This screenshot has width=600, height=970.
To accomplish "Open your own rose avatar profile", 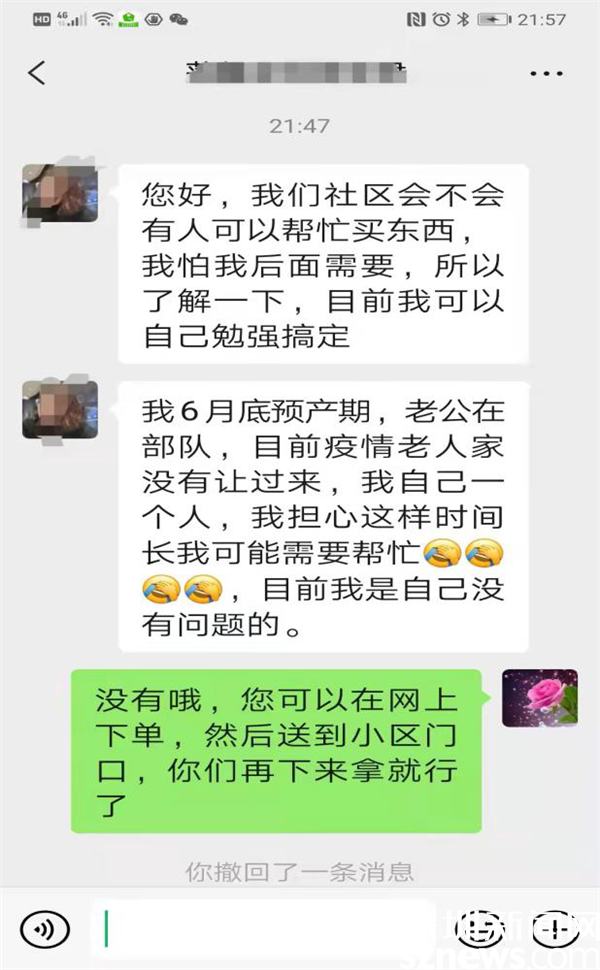I will click(x=540, y=697).
